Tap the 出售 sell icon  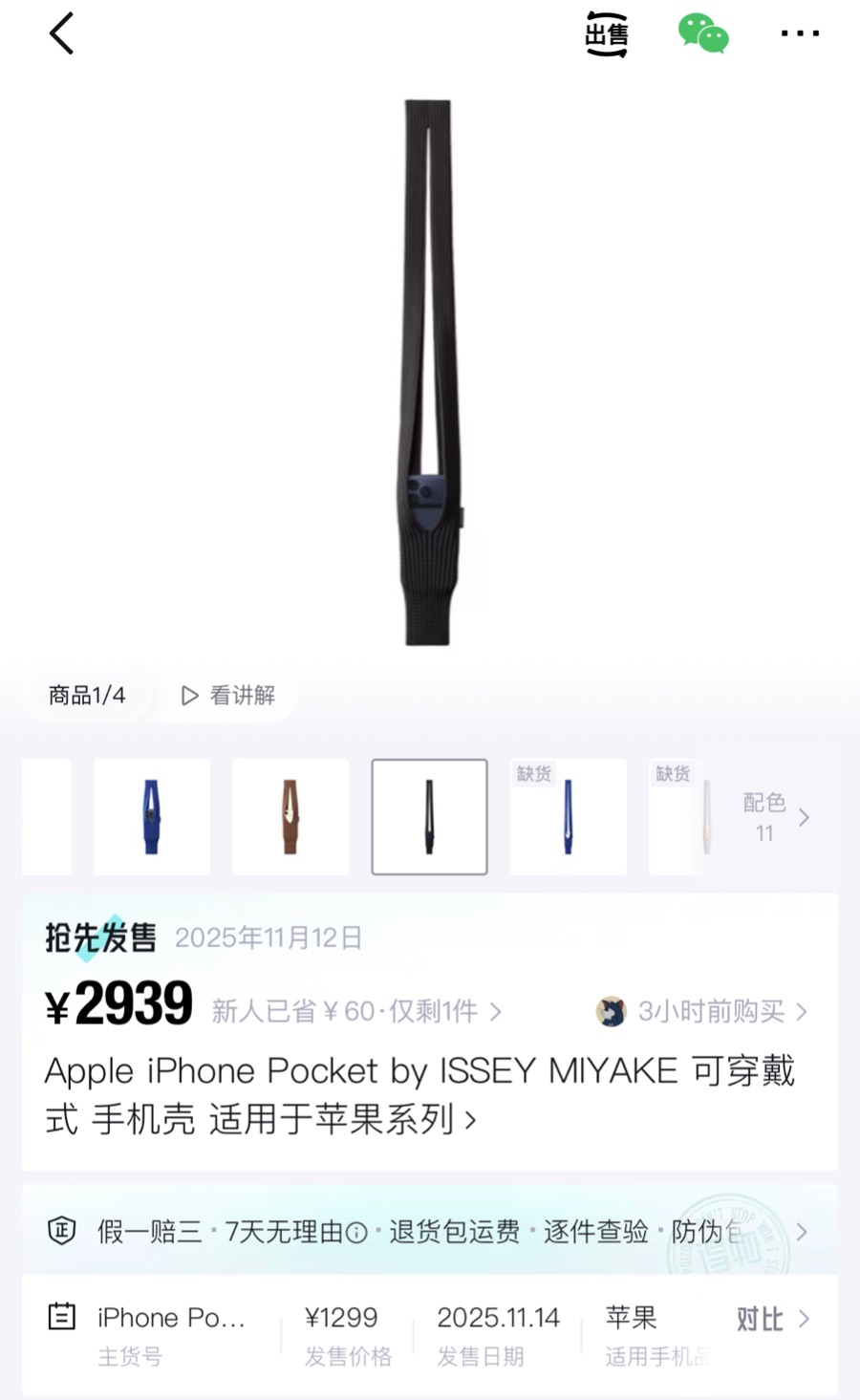click(607, 34)
